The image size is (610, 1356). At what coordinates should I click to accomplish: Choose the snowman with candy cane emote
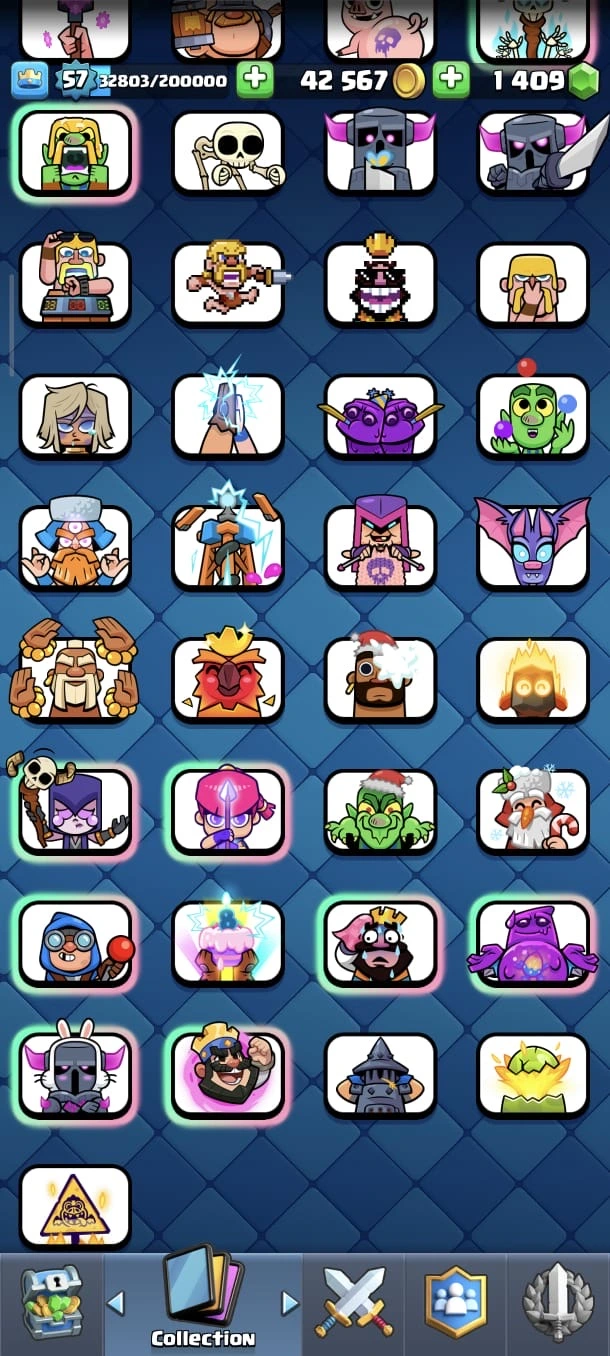coord(533,811)
